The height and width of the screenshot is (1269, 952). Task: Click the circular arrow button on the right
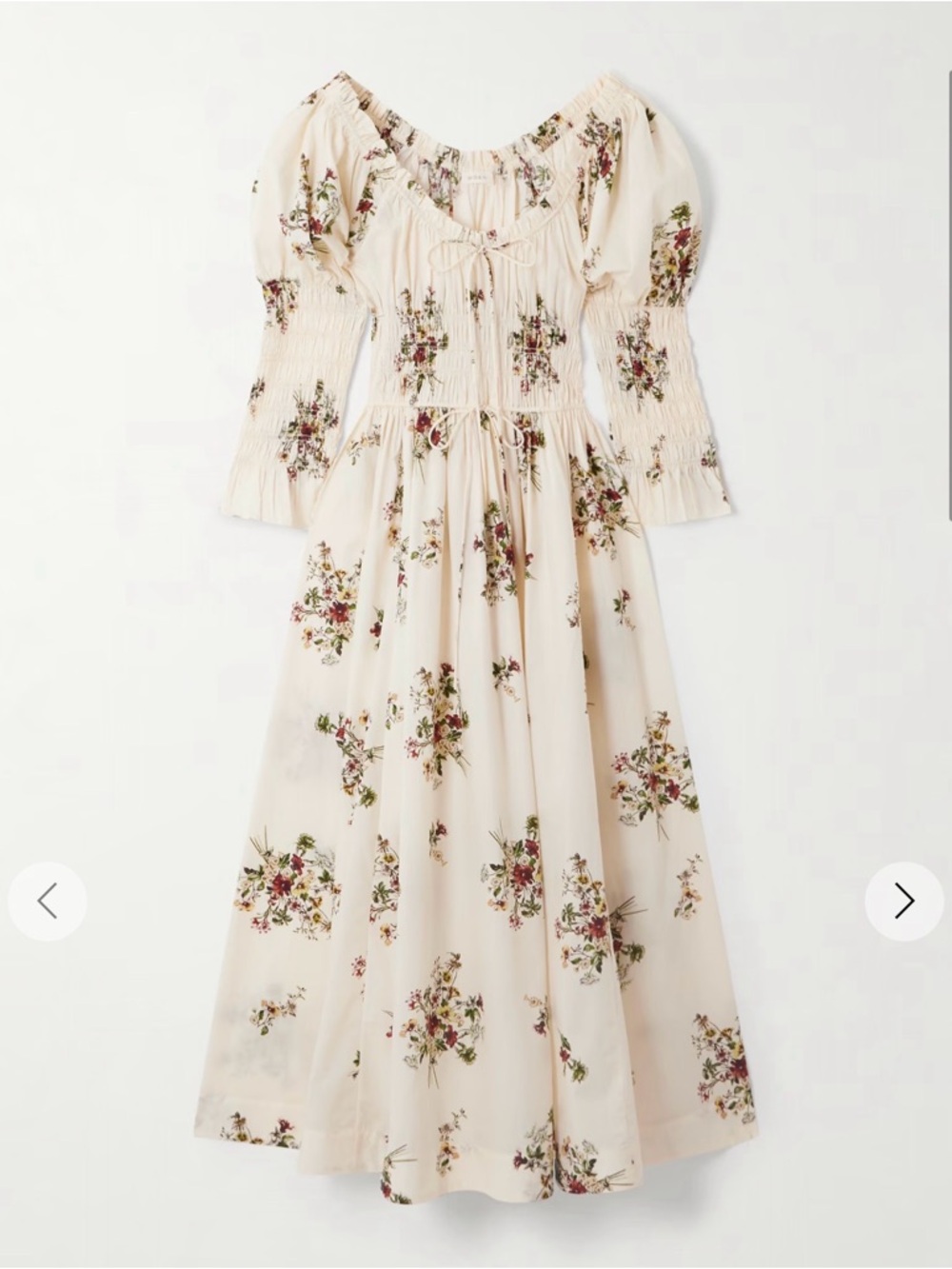[902, 899]
